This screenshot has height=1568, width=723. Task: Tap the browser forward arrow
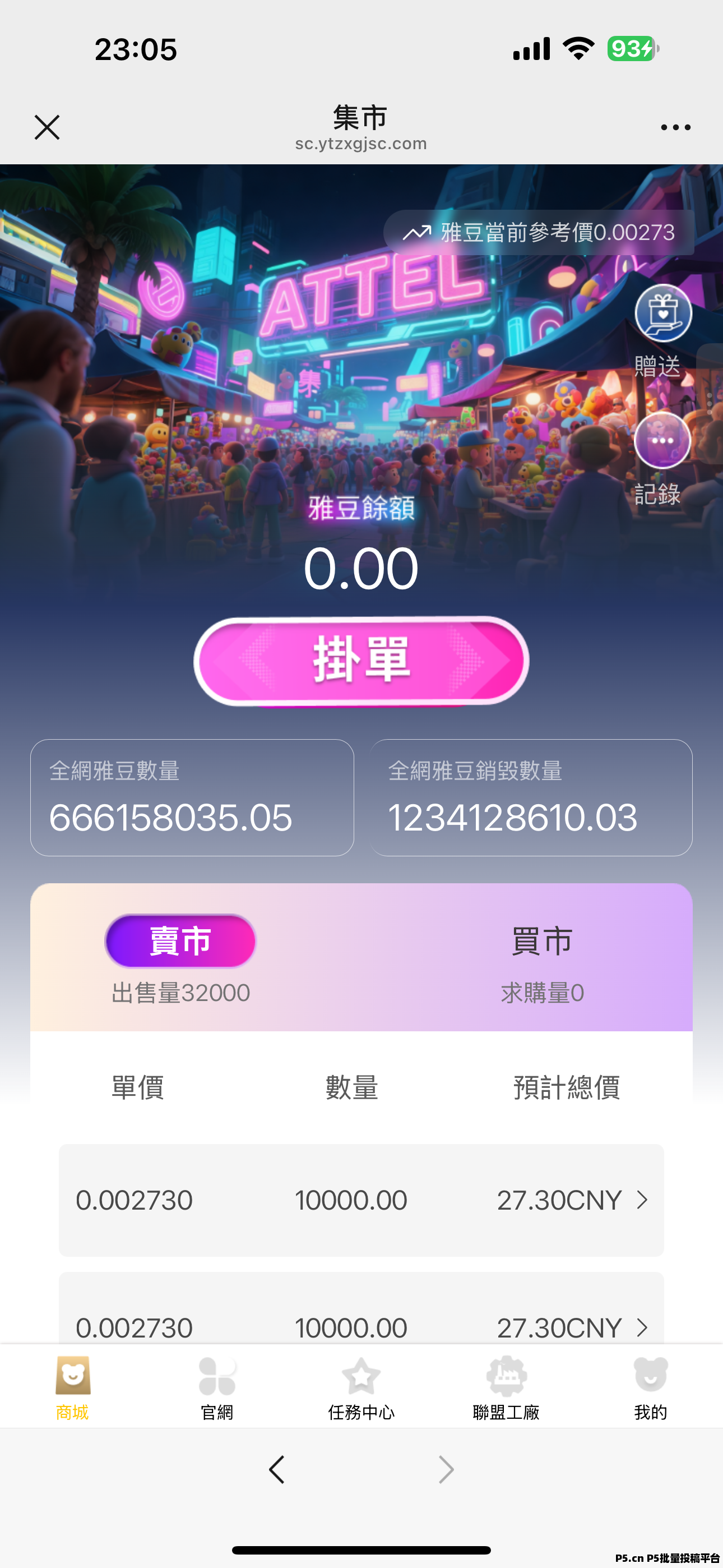pos(446,1469)
